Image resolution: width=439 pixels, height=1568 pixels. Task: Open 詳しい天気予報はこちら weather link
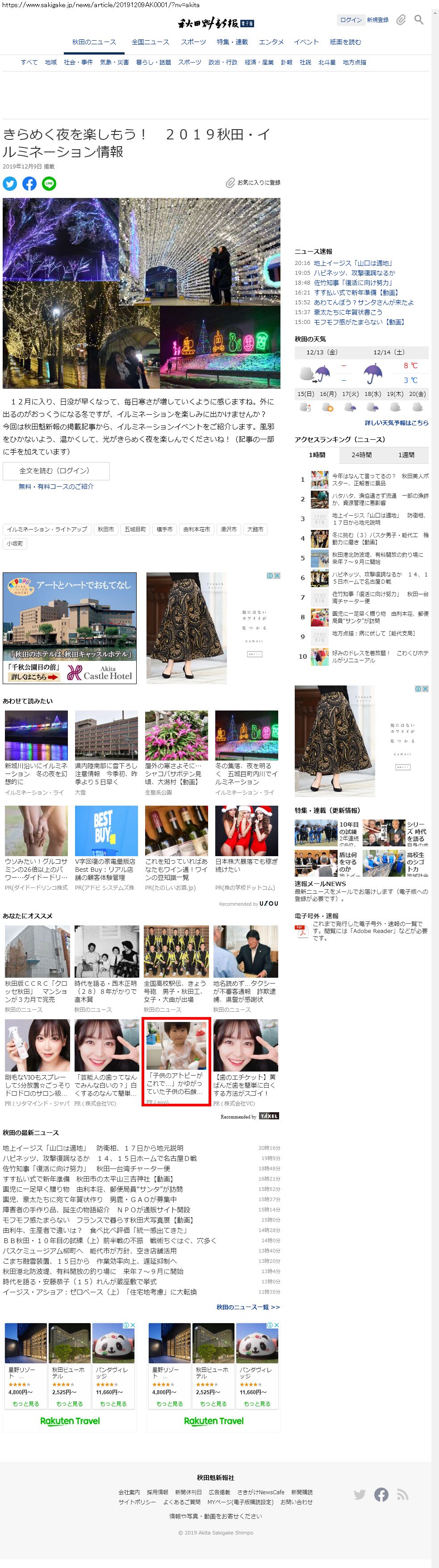[x=397, y=422]
